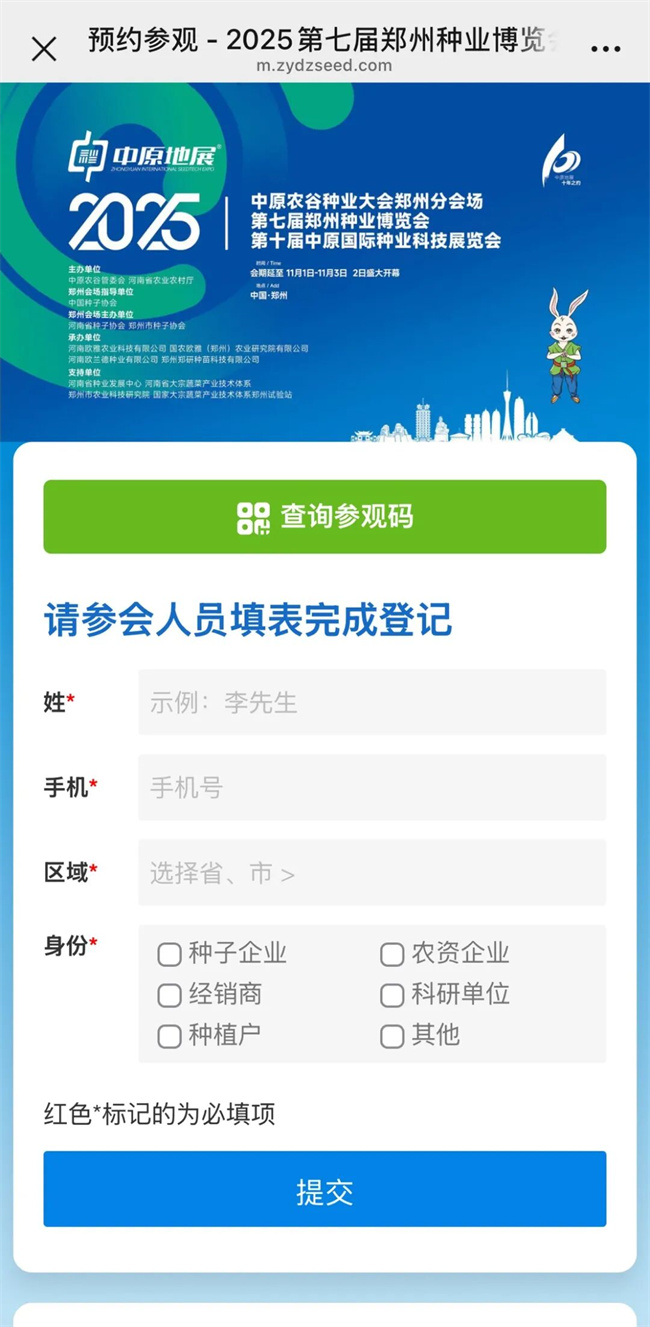Enter the 手机号 phone field

(x=372, y=788)
